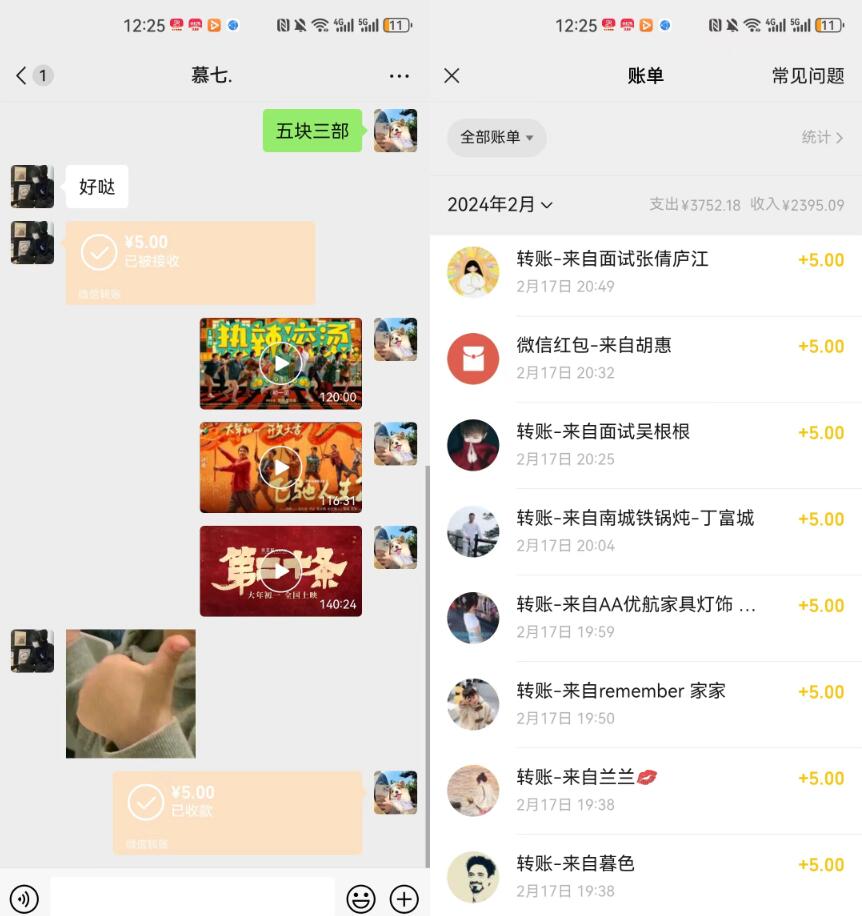The width and height of the screenshot is (862, 916).
Task: Play the 热辣滚烫 video message
Action: coord(281,364)
